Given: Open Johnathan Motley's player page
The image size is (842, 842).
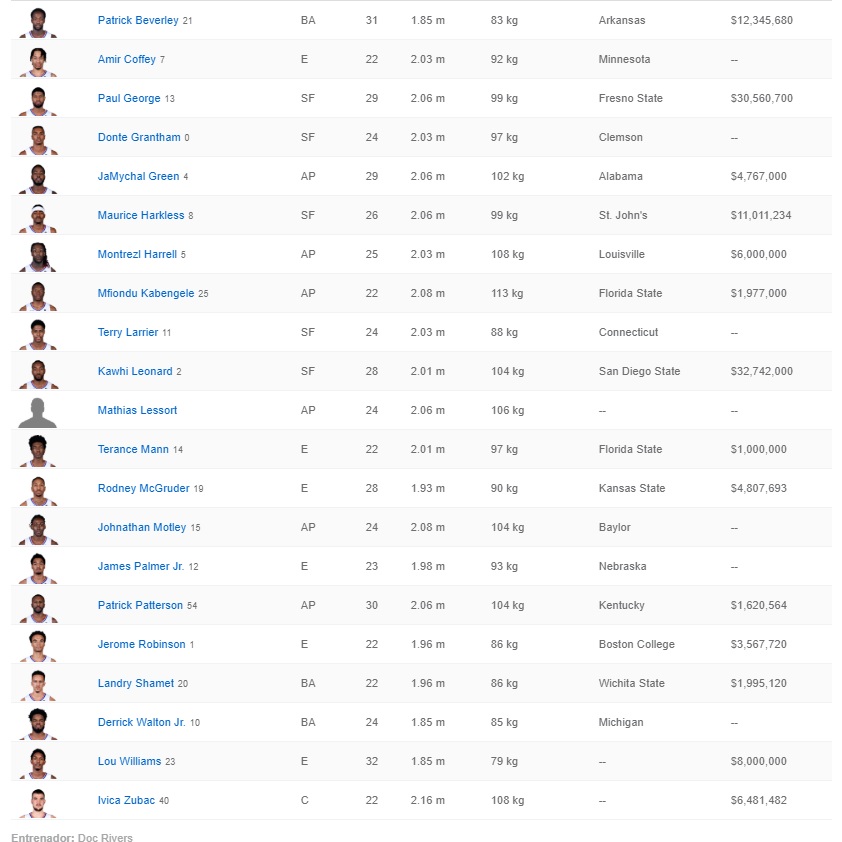Looking at the screenshot, I should [142, 527].
